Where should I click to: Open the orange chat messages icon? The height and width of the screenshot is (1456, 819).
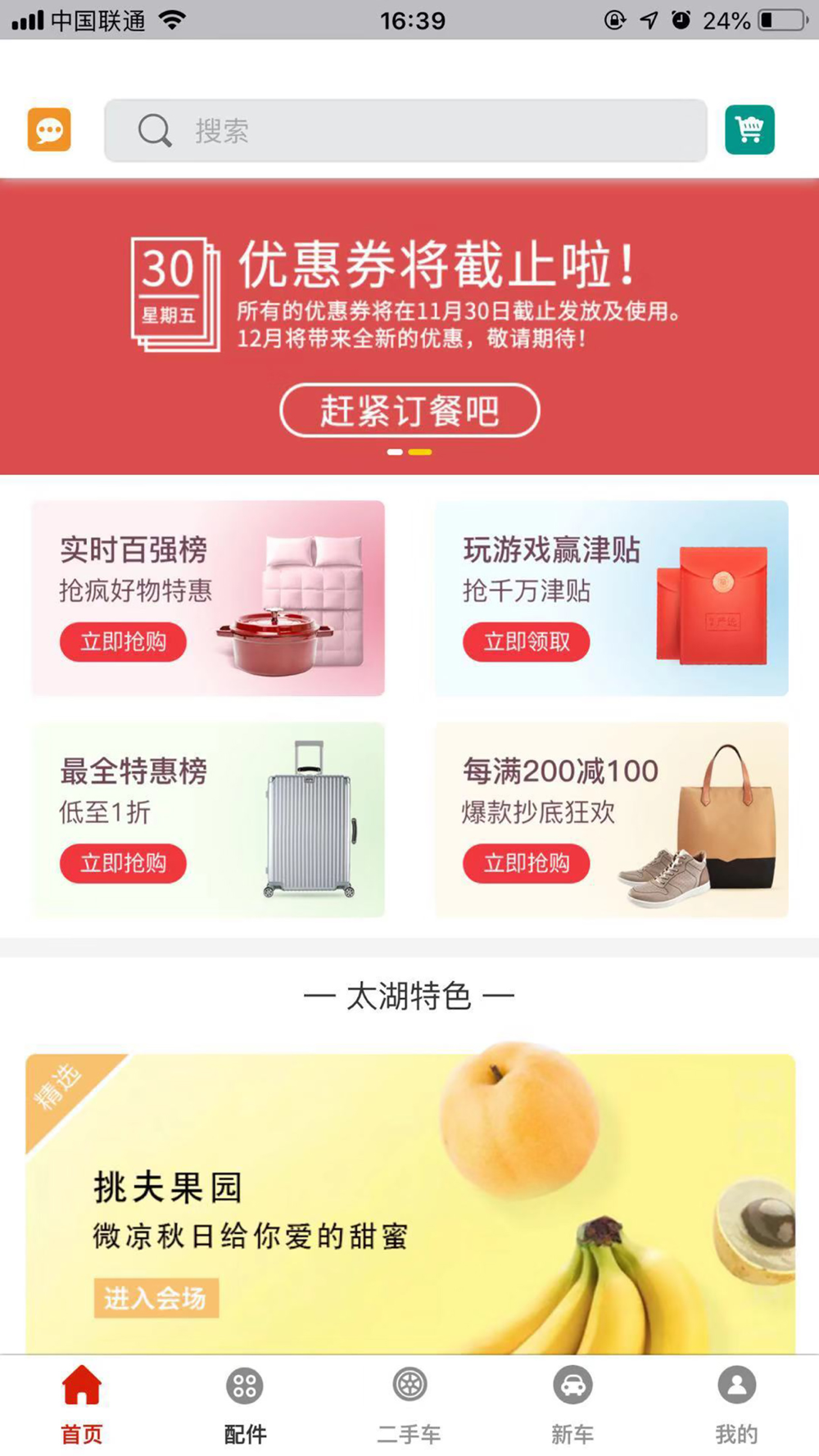coord(49,129)
